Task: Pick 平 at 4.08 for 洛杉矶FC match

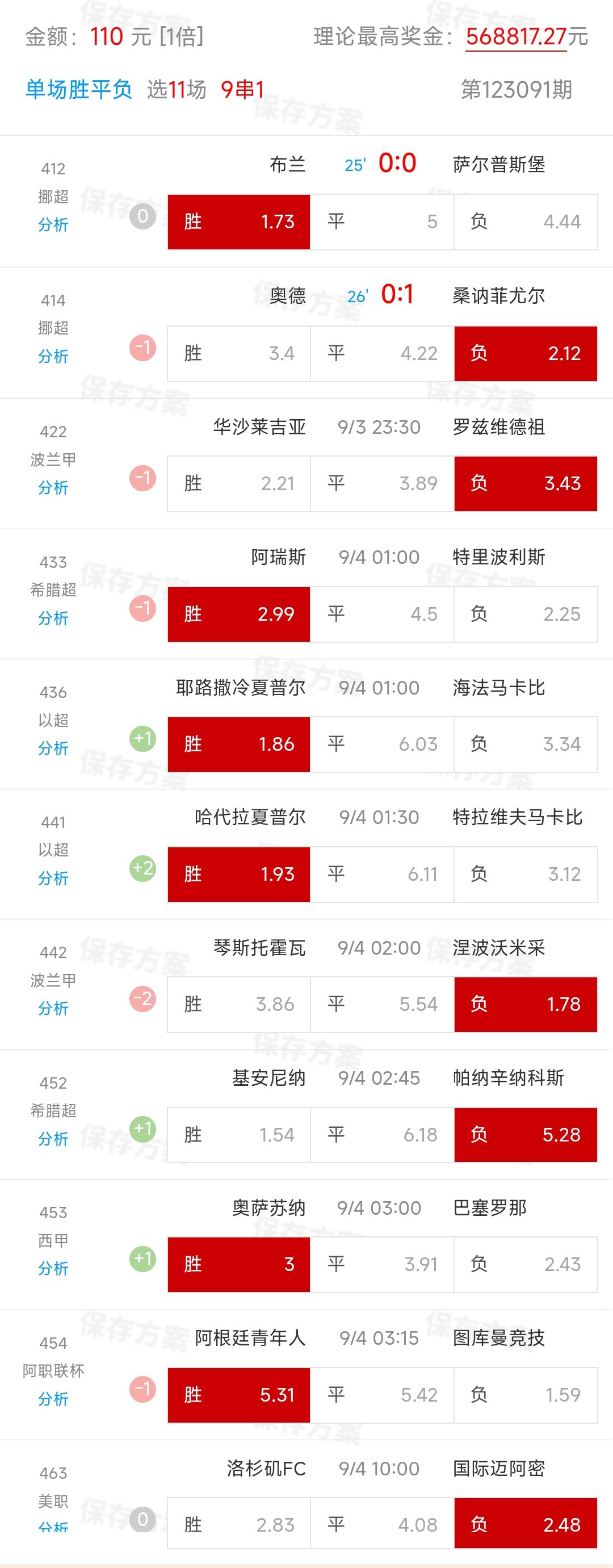Action: [382, 1525]
